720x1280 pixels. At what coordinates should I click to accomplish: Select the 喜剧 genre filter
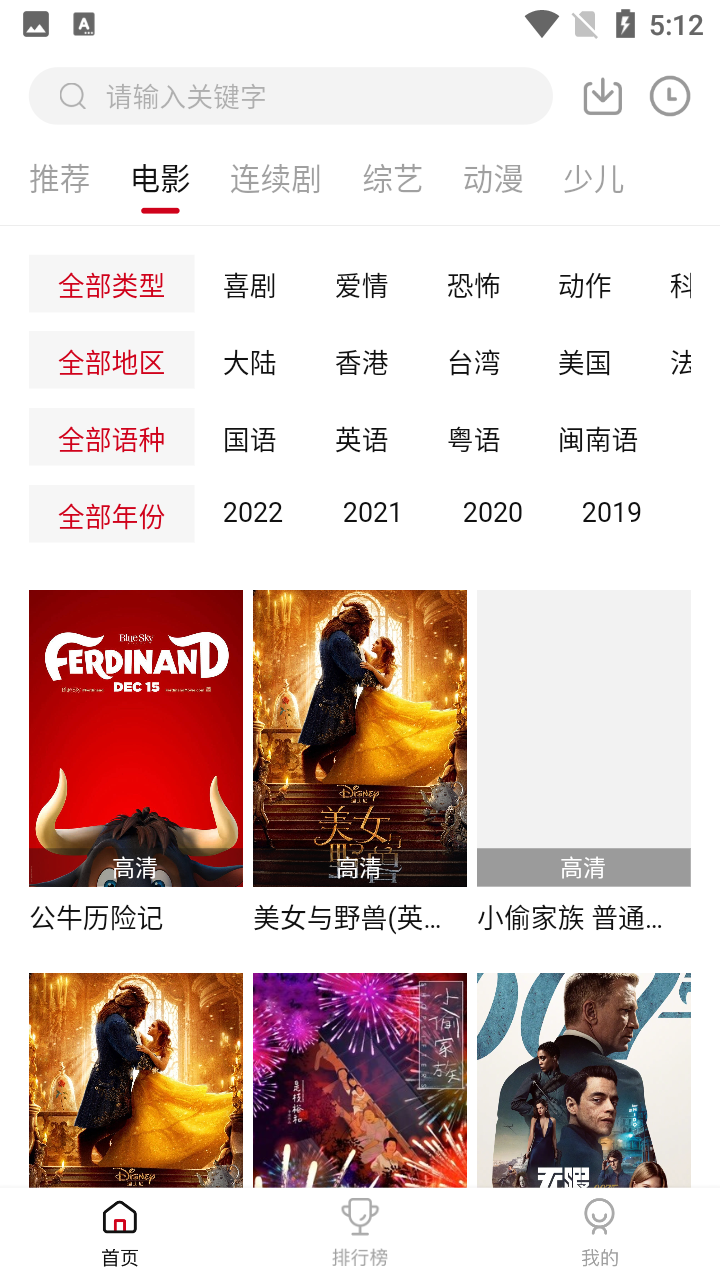point(251,286)
